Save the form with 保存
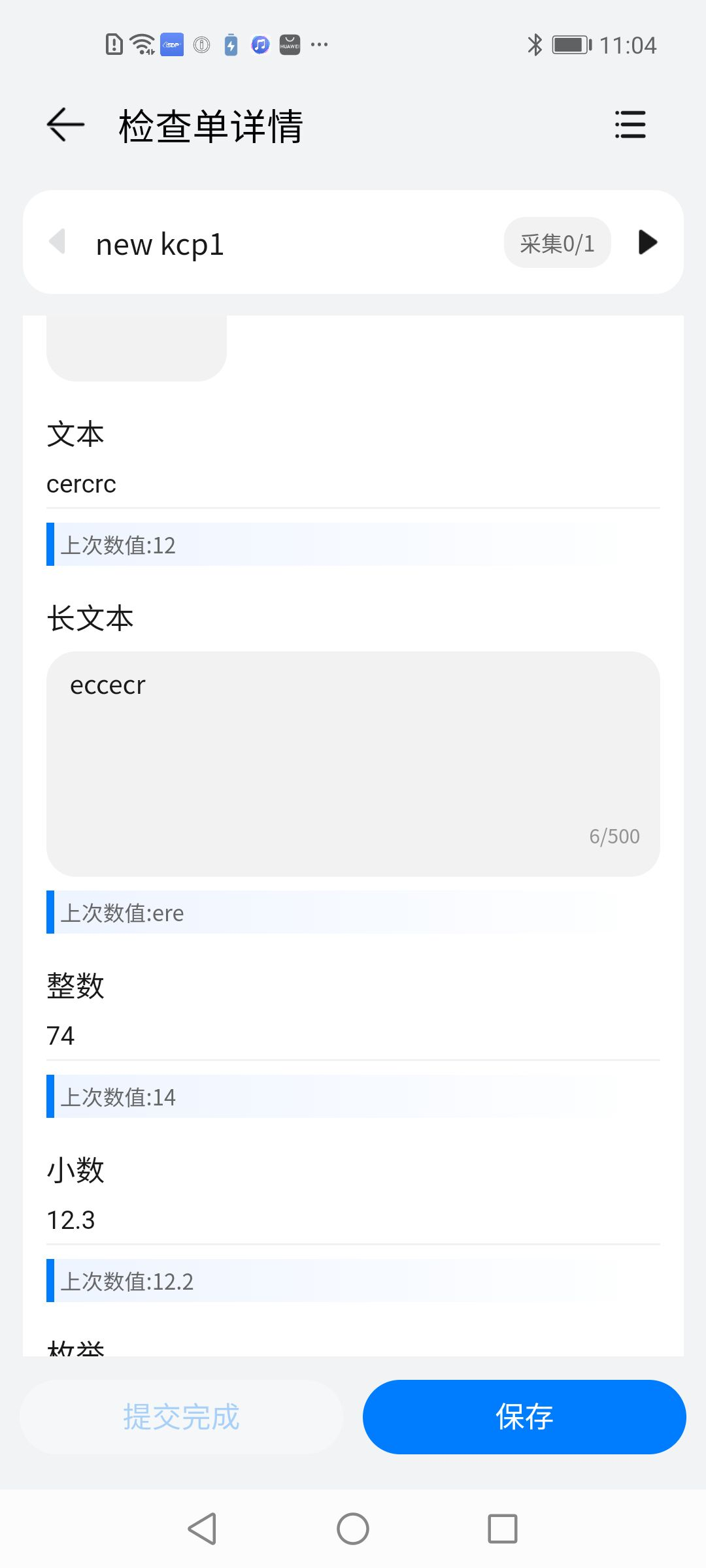 coord(524,1417)
